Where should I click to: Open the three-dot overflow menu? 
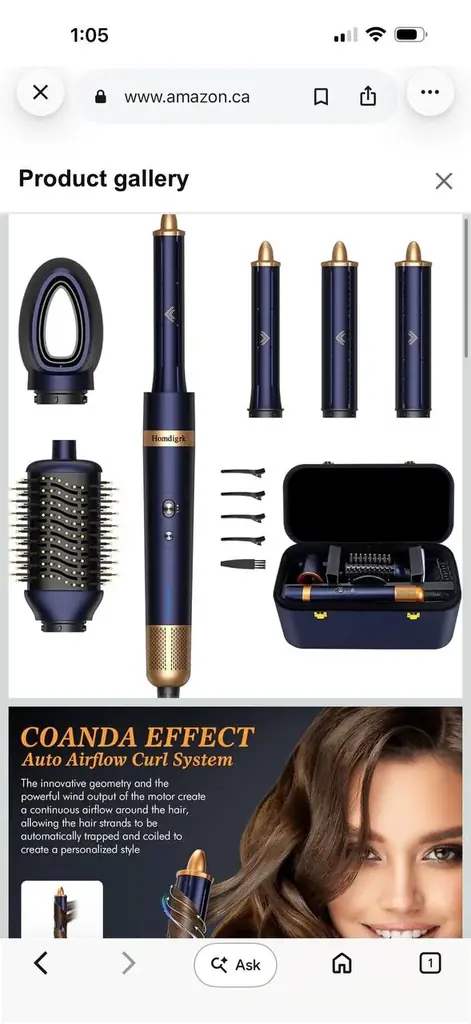coord(430,93)
